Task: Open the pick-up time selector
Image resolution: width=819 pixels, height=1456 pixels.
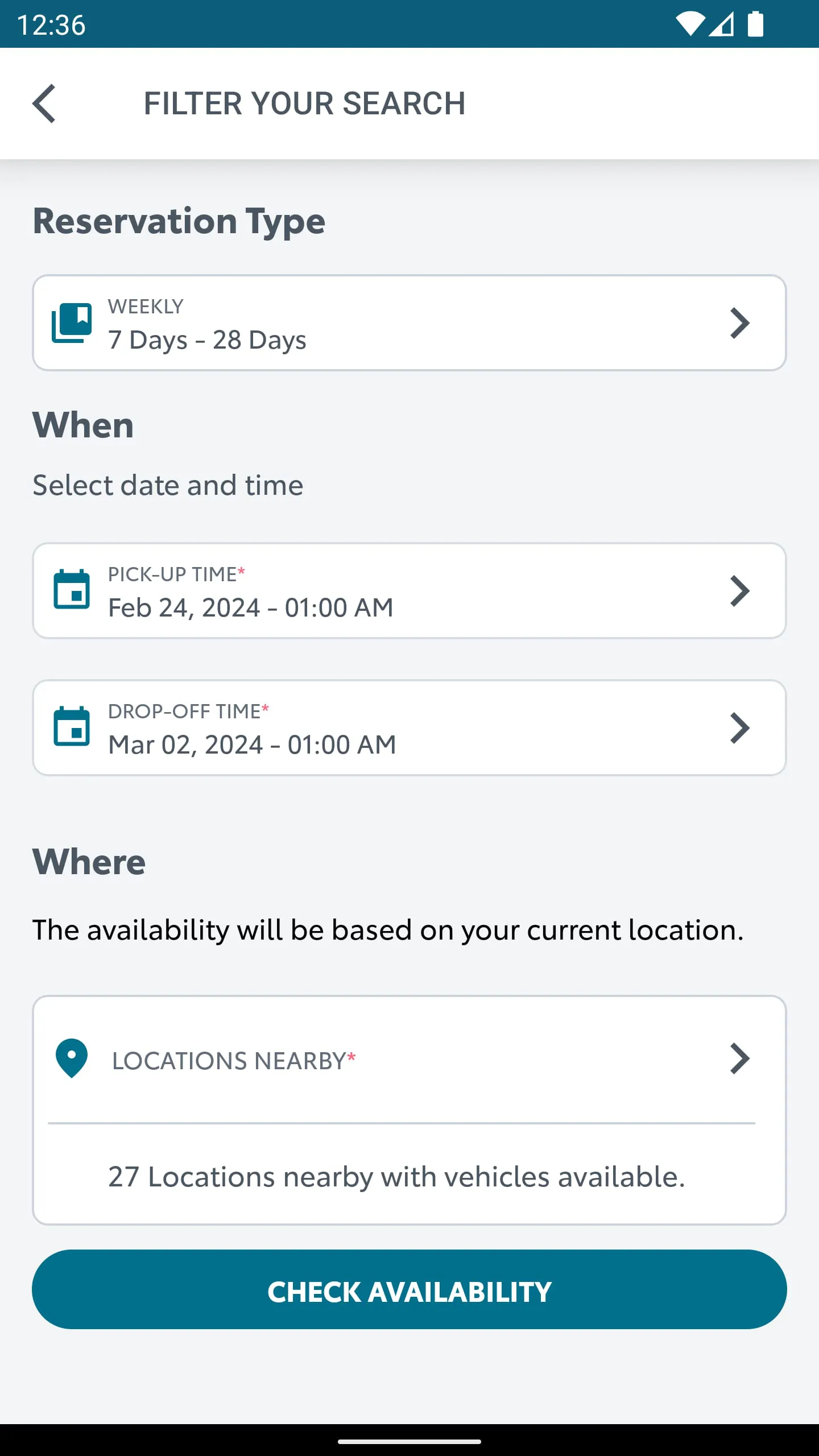Action: pos(409,591)
